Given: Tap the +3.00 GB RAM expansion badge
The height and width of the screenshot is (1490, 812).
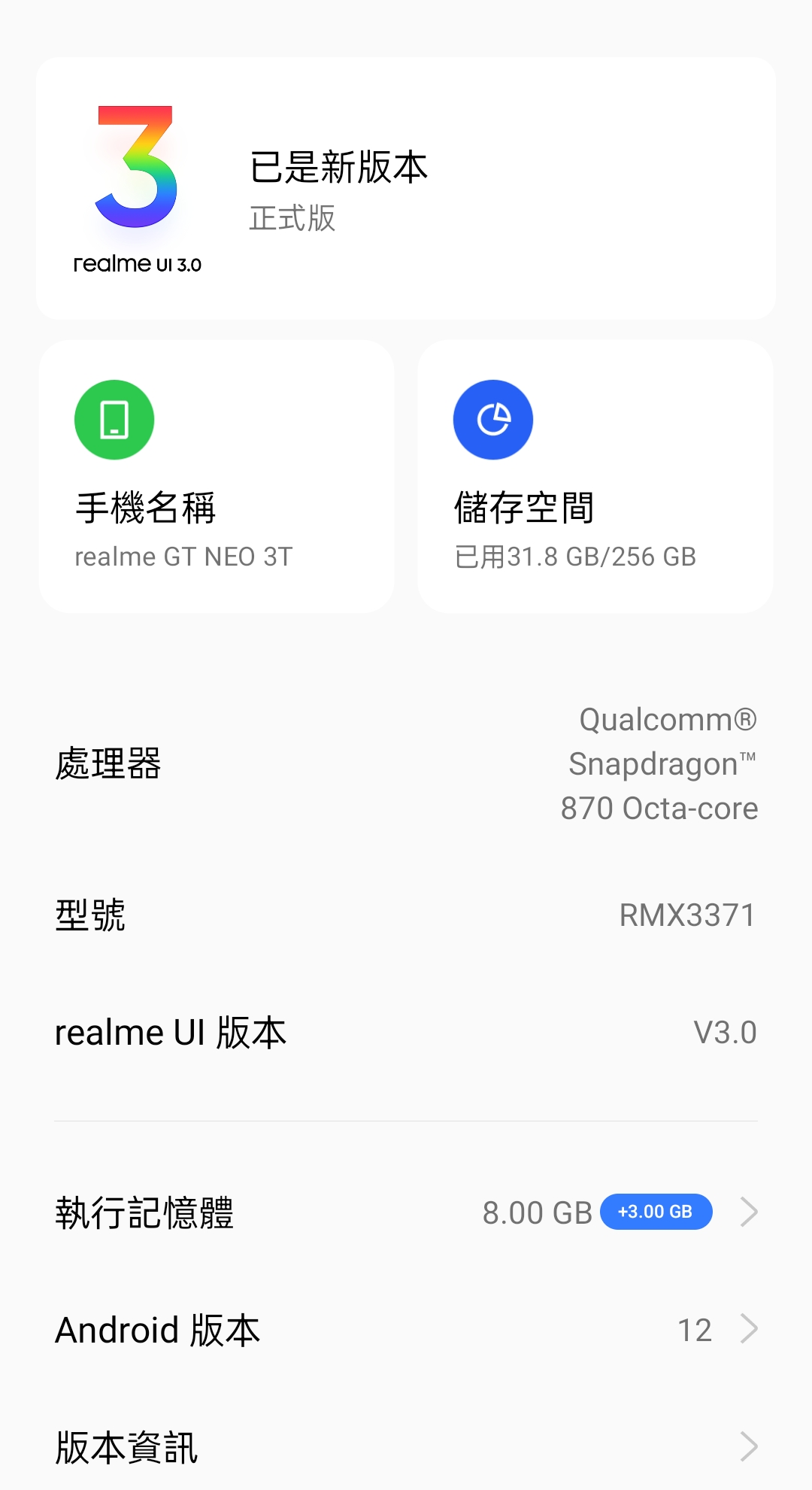Looking at the screenshot, I should click(656, 1212).
